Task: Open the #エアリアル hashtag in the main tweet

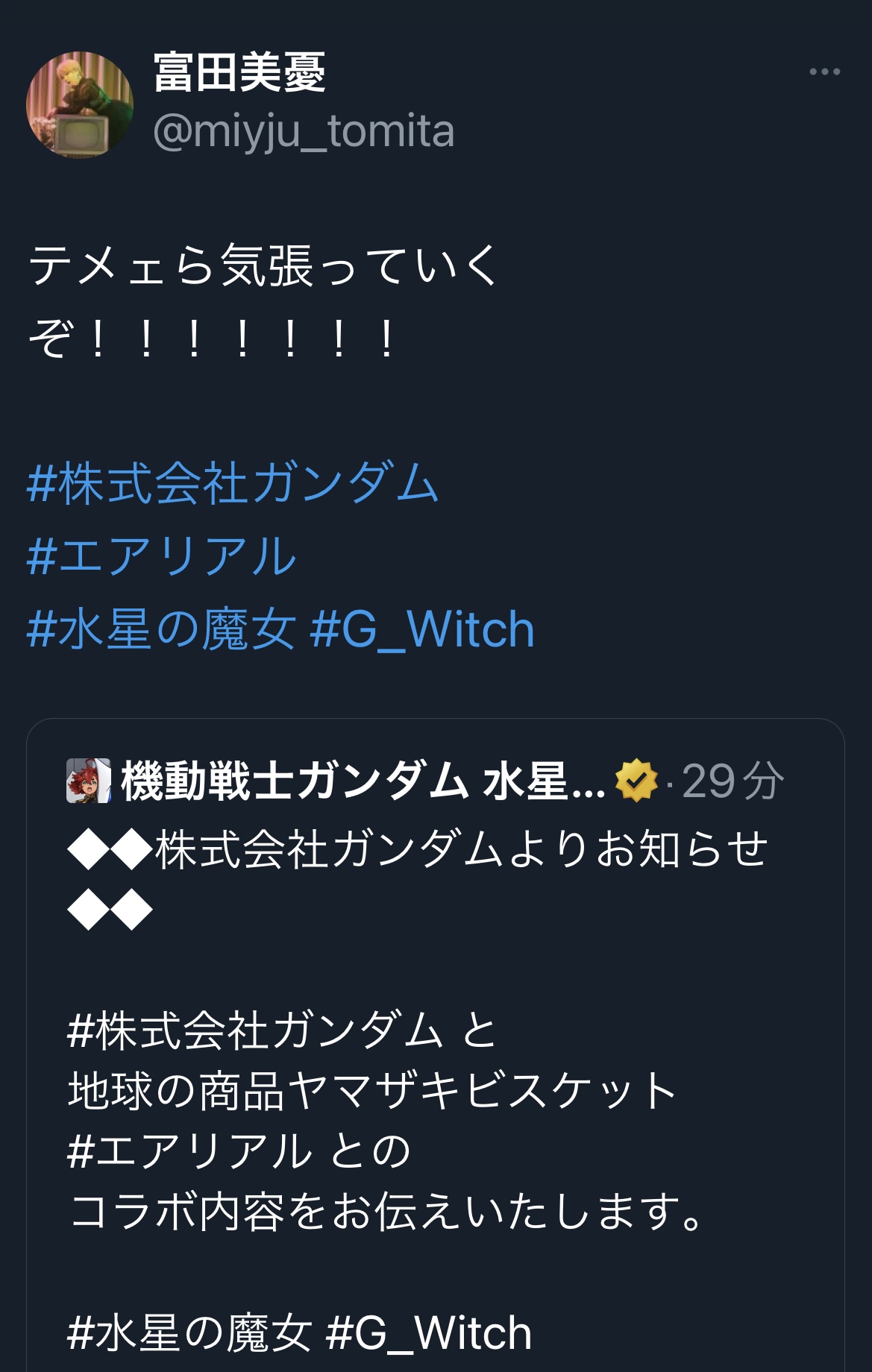Action: [162, 556]
